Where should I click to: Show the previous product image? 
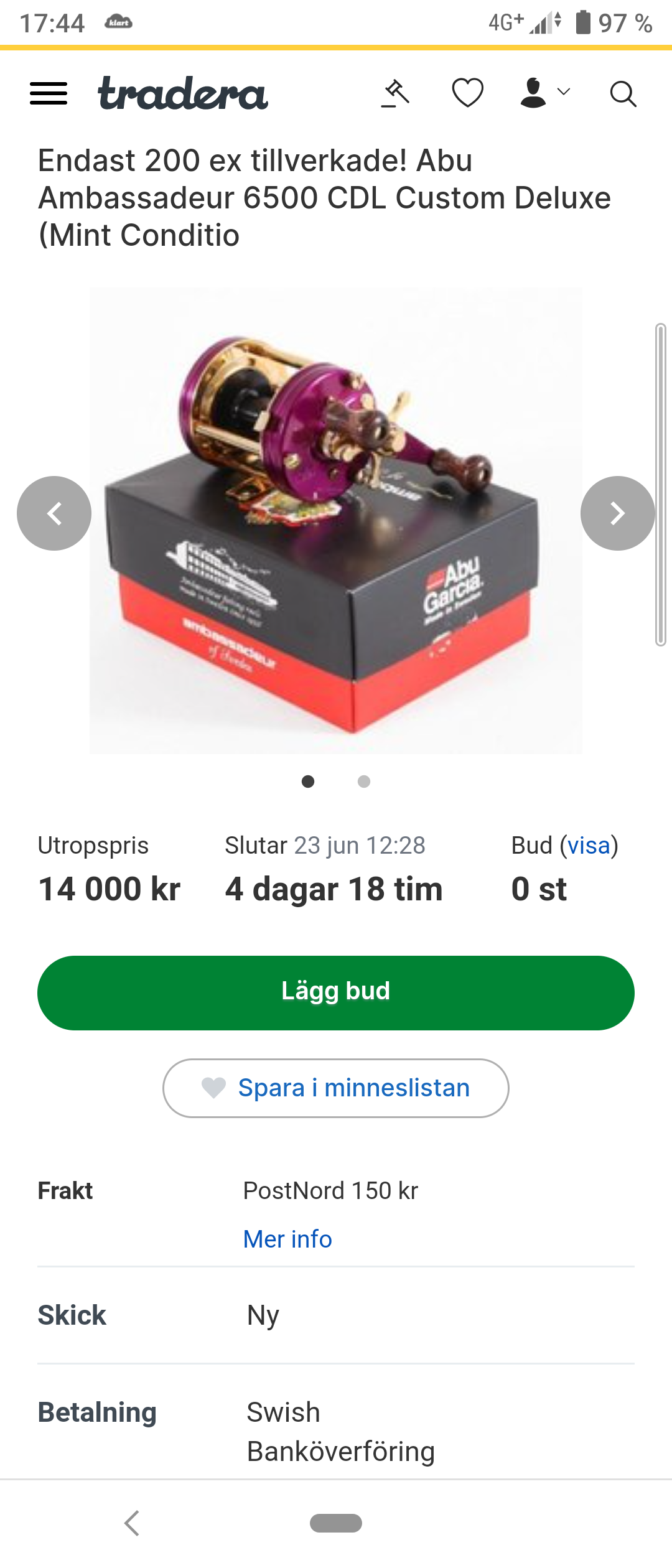tap(54, 513)
